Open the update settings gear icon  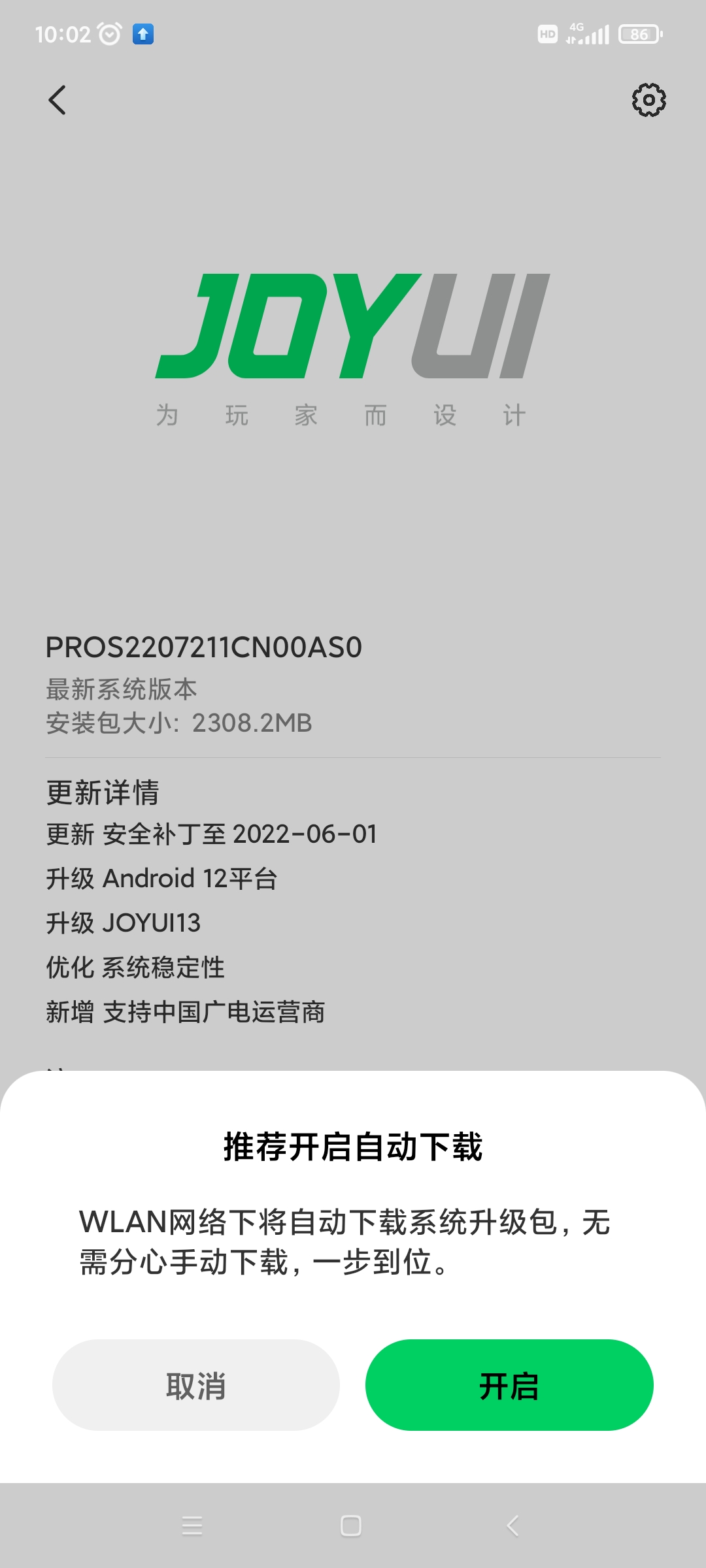click(648, 100)
